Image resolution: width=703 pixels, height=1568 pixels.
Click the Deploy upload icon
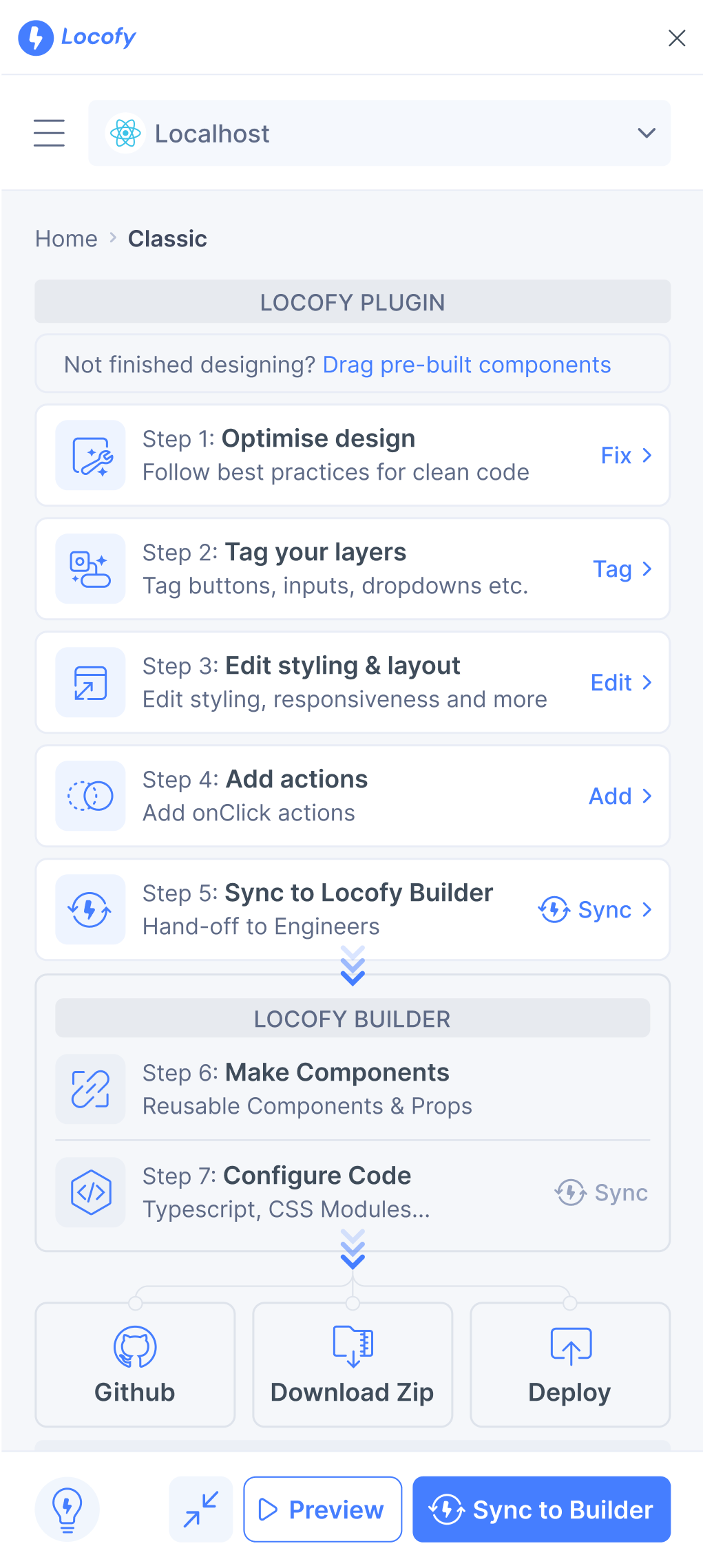tap(569, 1344)
